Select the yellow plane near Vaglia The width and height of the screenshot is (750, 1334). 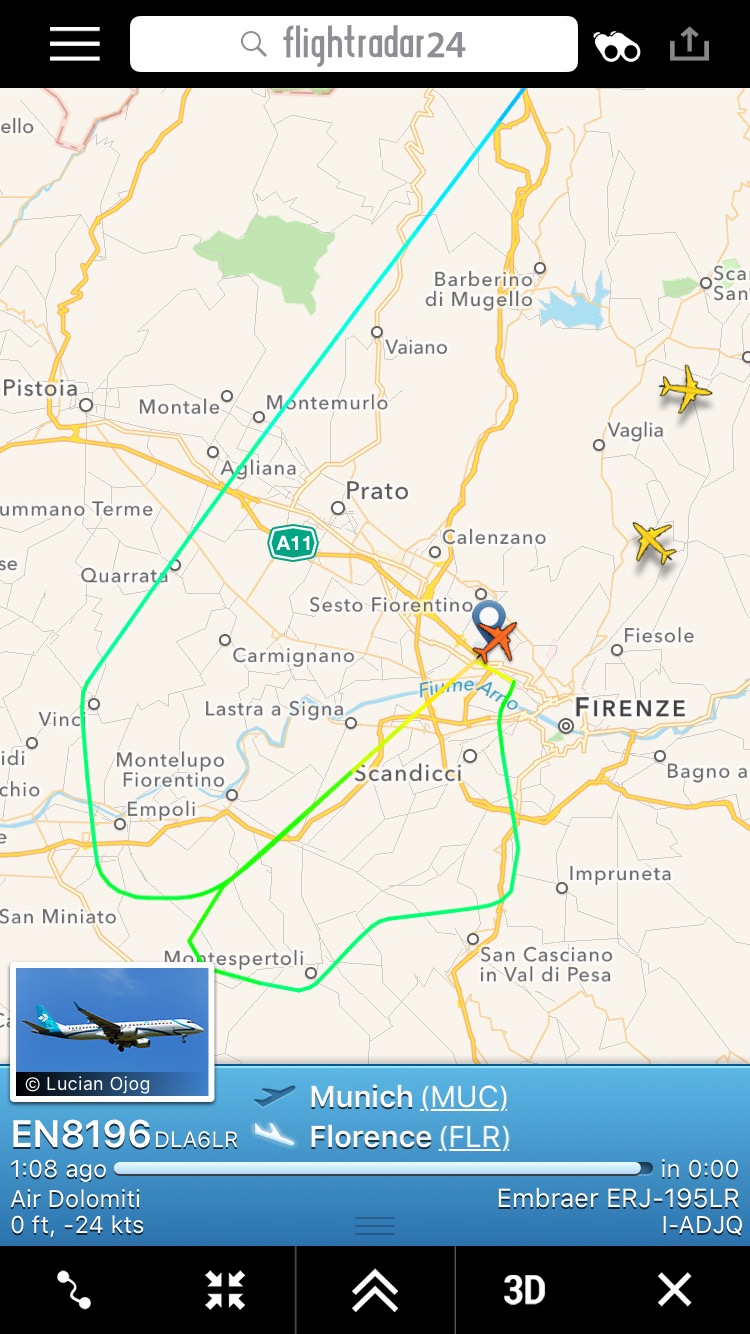tap(685, 388)
